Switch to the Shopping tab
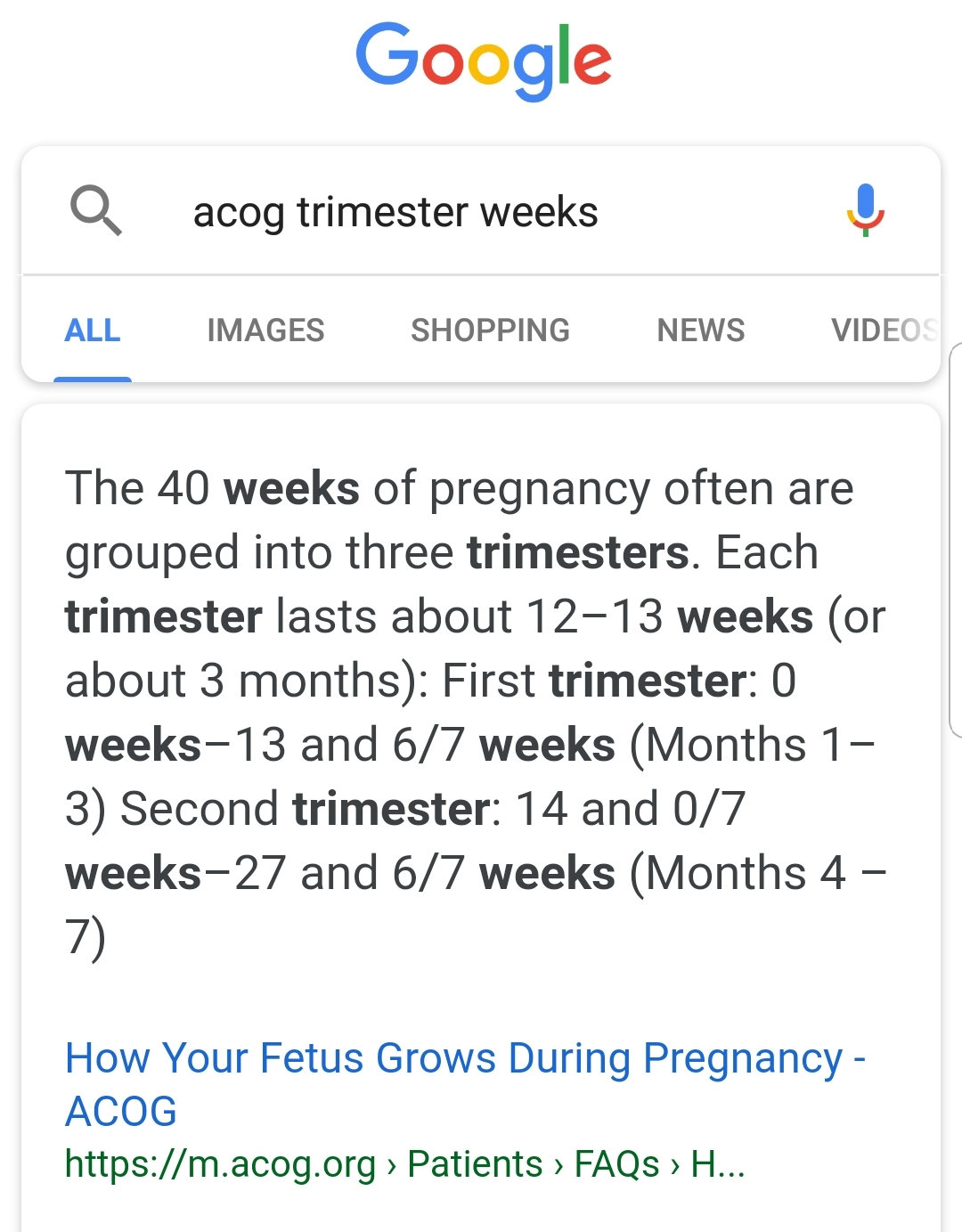Image resolution: width=962 pixels, height=1232 pixels. pos(490,330)
